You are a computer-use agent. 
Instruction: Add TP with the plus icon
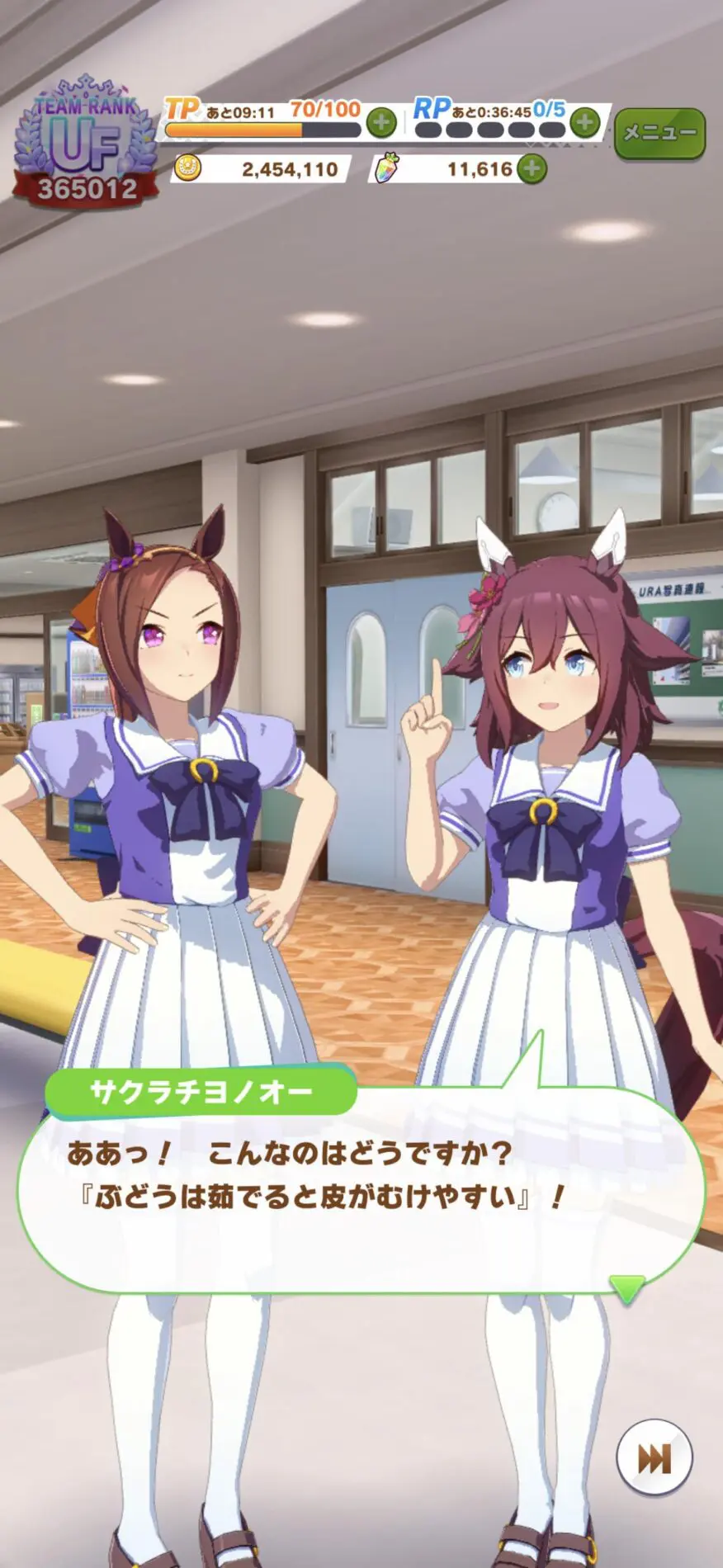click(x=380, y=124)
